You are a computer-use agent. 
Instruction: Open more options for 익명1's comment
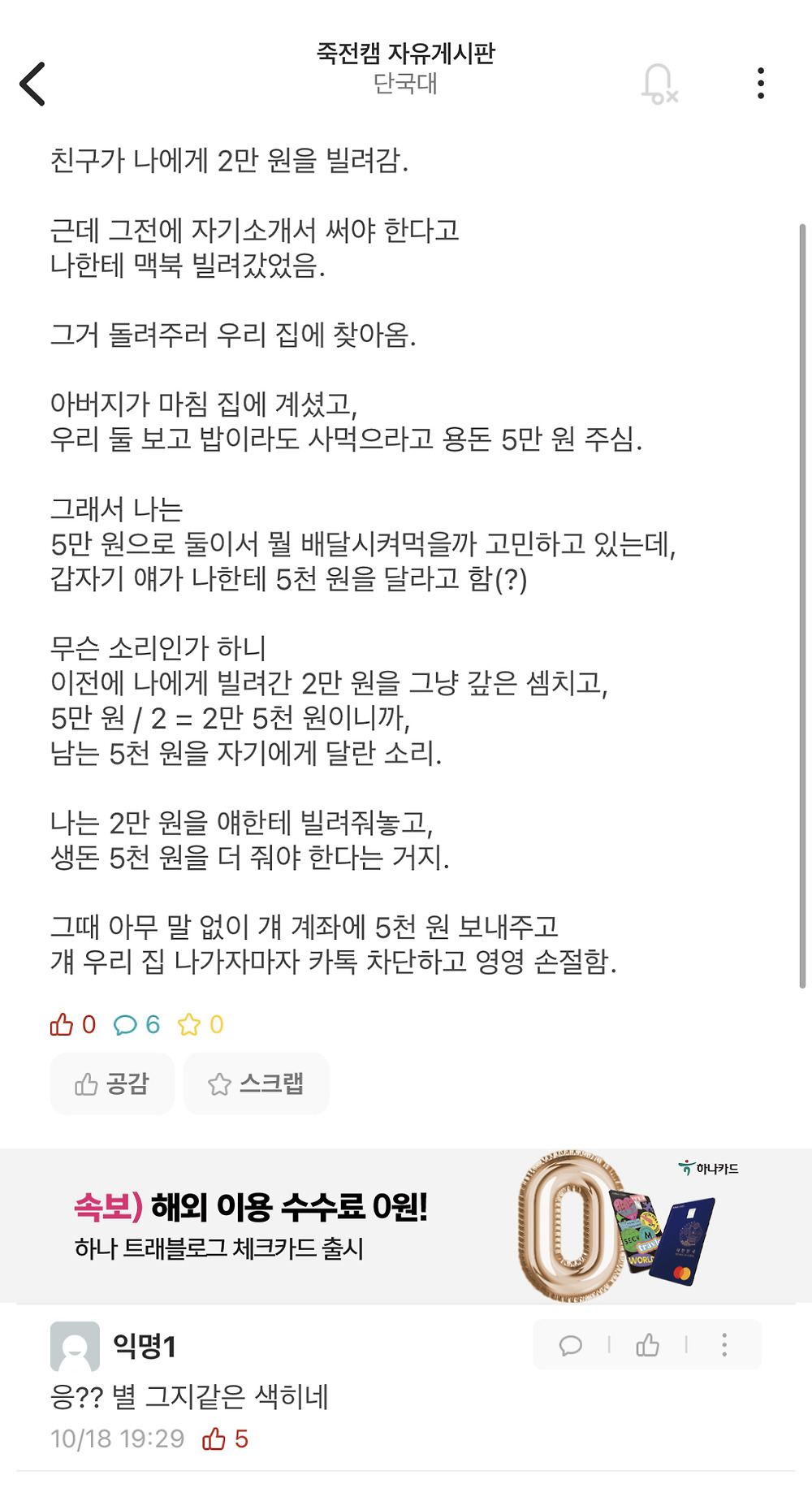723,1346
